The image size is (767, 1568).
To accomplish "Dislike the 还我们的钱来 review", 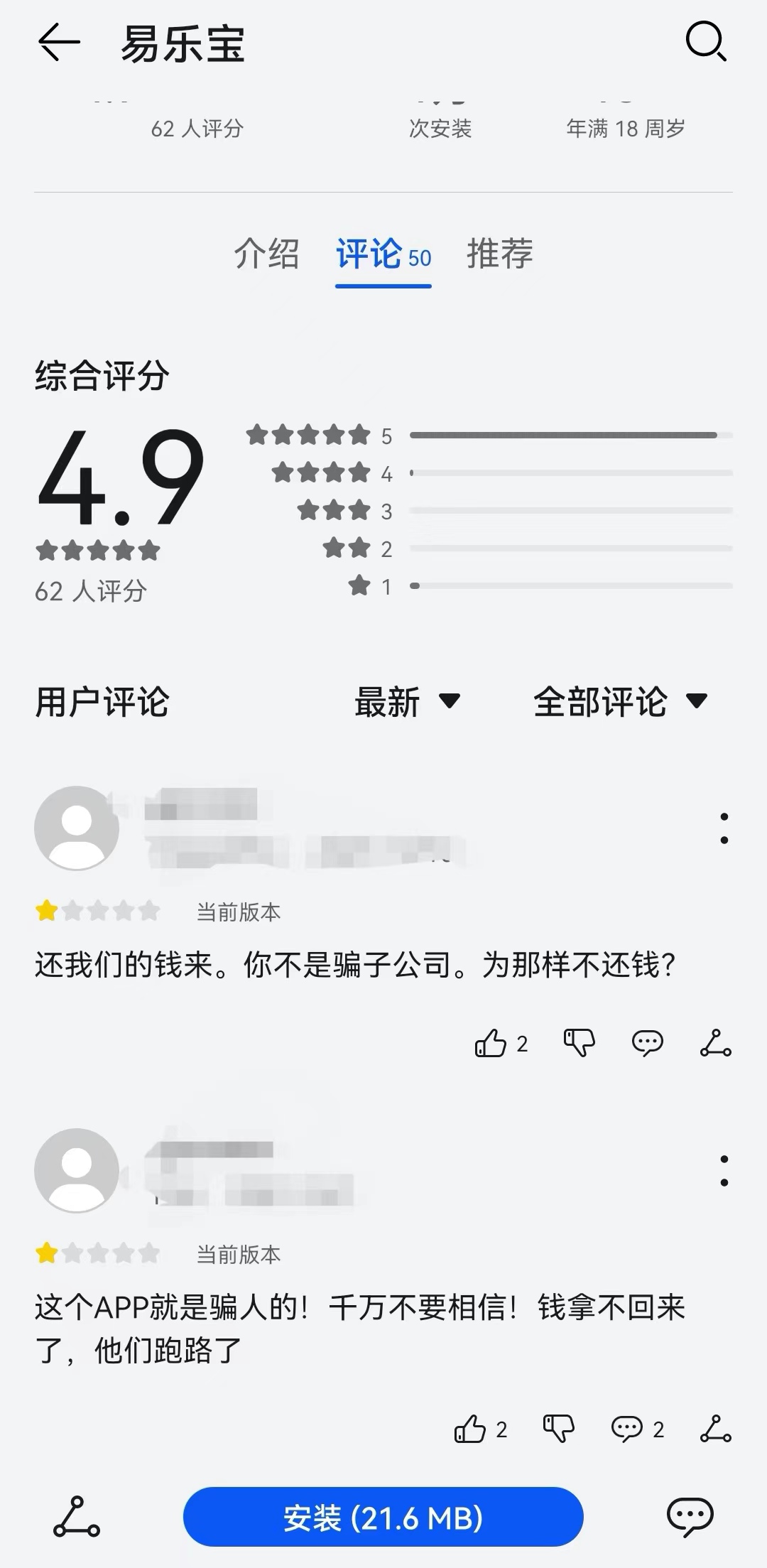I will [x=579, y=1043].
